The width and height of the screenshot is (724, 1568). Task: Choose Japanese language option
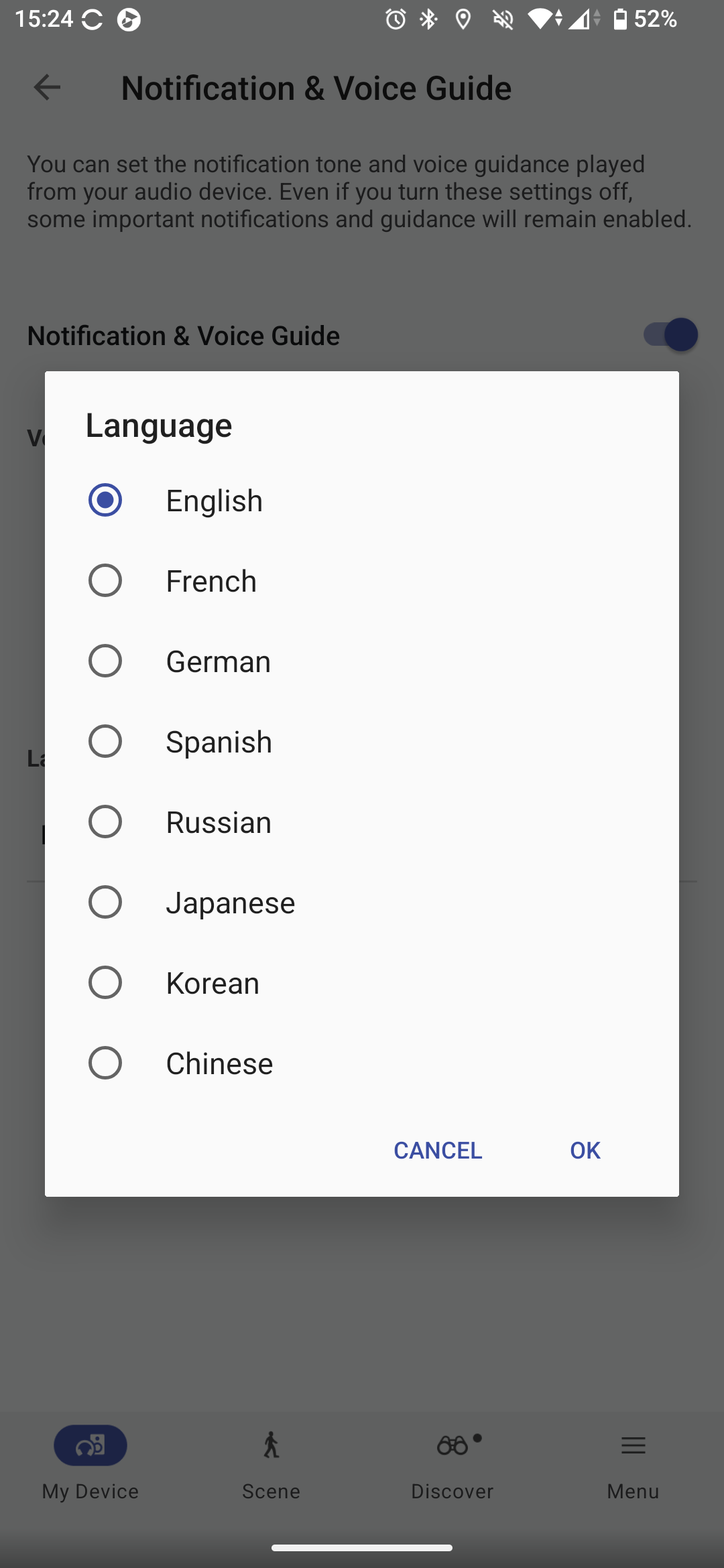click(x=105, y=902)
